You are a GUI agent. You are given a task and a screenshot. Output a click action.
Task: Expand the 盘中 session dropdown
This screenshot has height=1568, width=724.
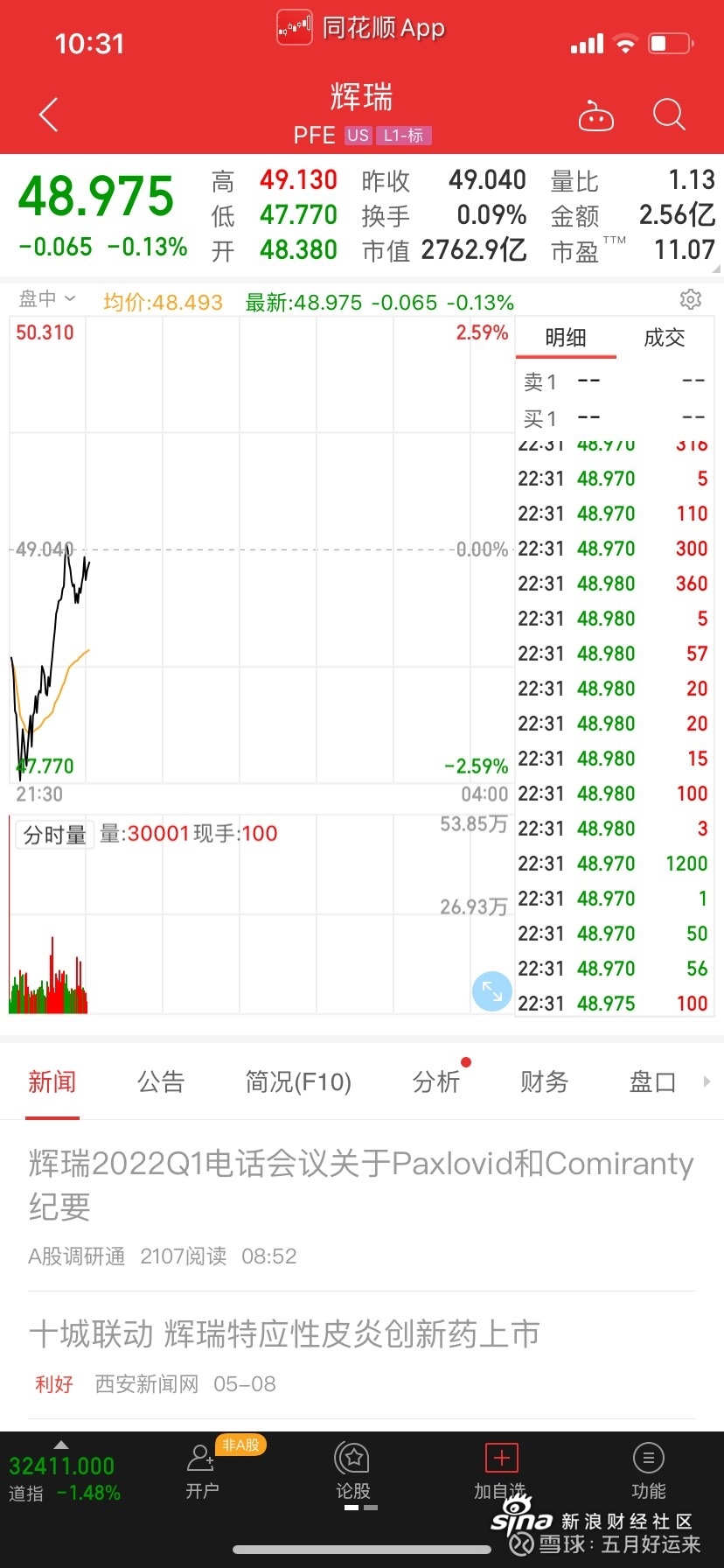click(47, 299)
